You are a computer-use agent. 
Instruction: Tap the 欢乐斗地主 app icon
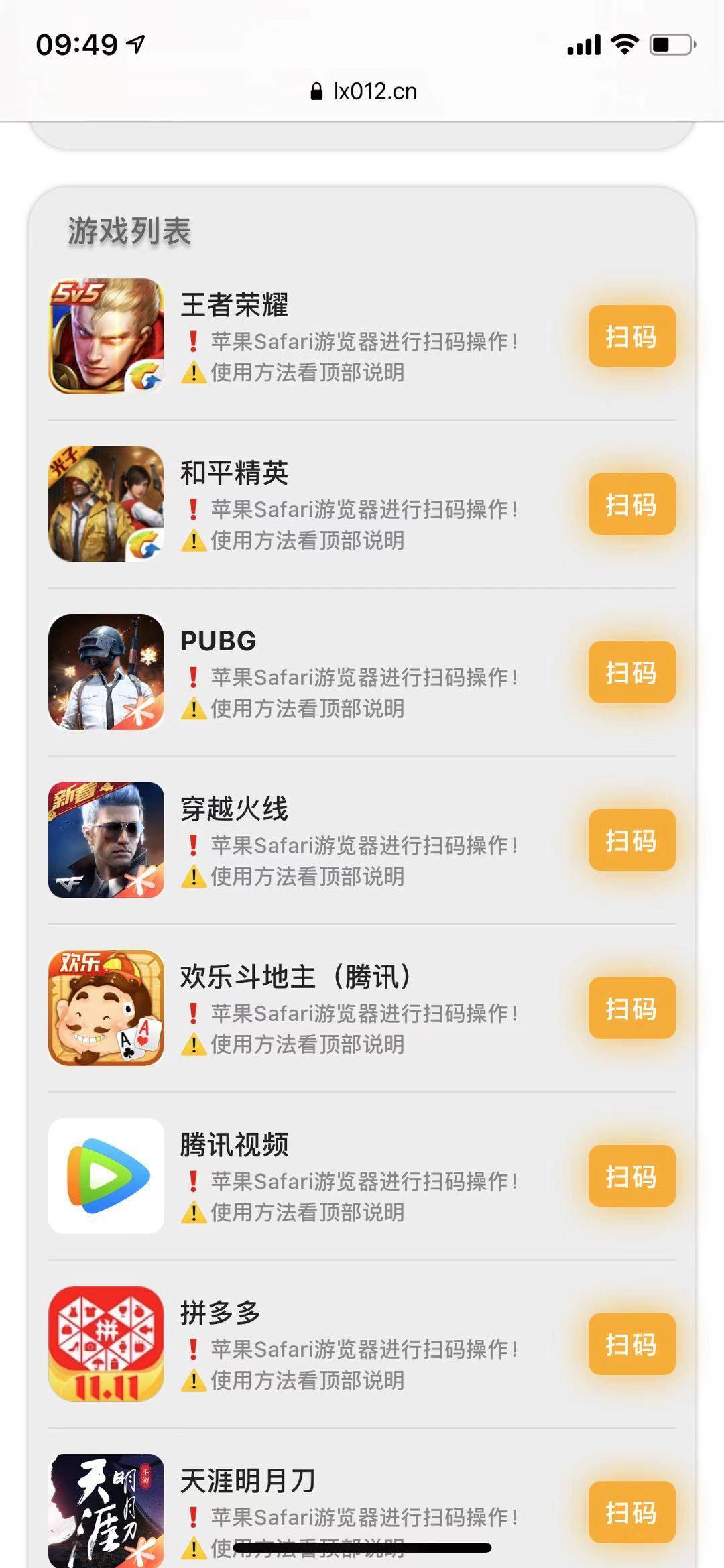(x=107, y=1008)
